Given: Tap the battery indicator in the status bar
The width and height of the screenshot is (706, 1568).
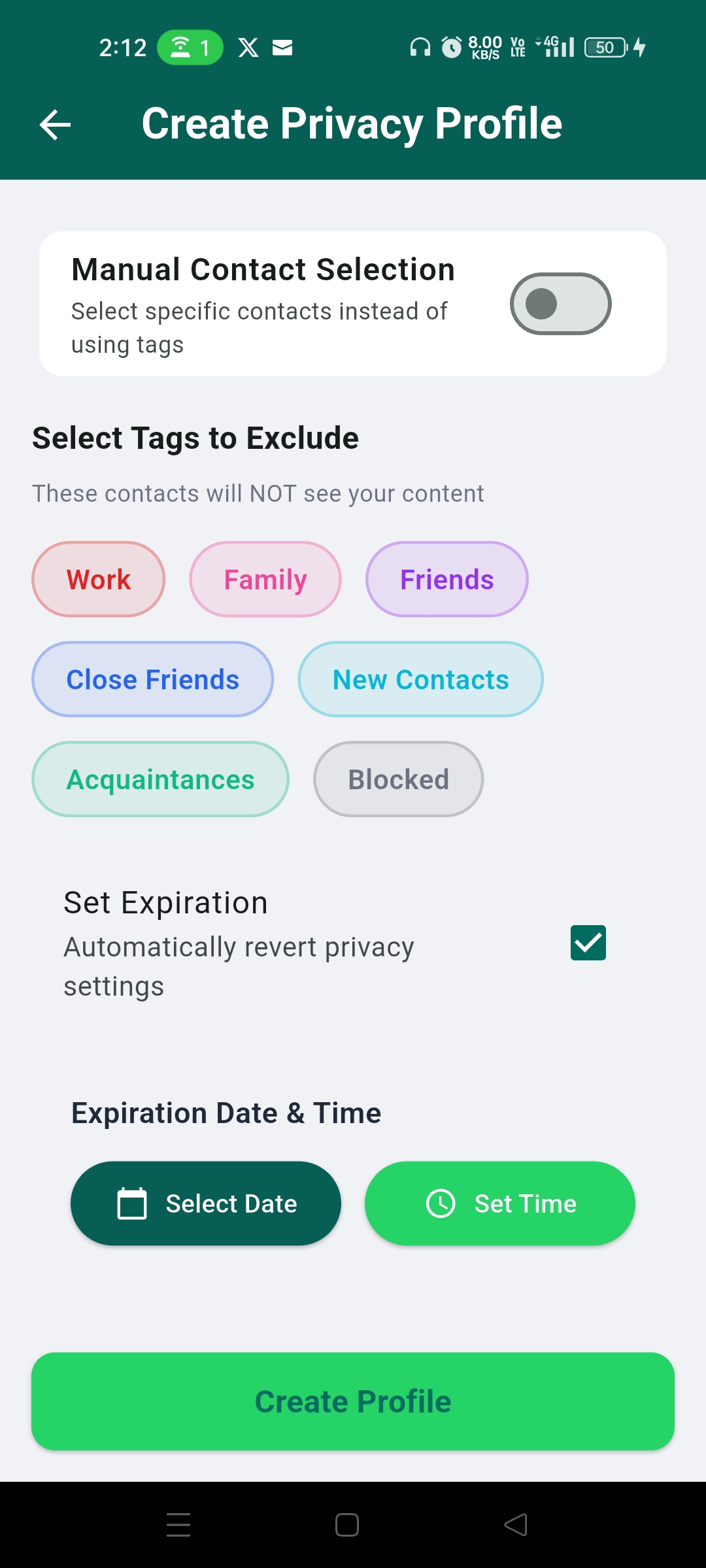Looking at the screenshot, I should tap(605, 47).
